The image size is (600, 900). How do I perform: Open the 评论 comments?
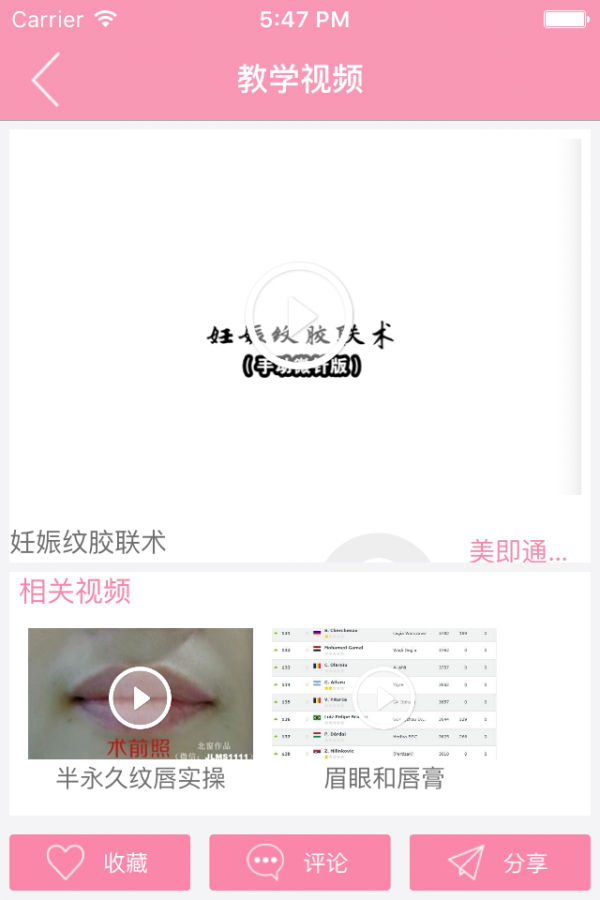(x=300, y=862)
